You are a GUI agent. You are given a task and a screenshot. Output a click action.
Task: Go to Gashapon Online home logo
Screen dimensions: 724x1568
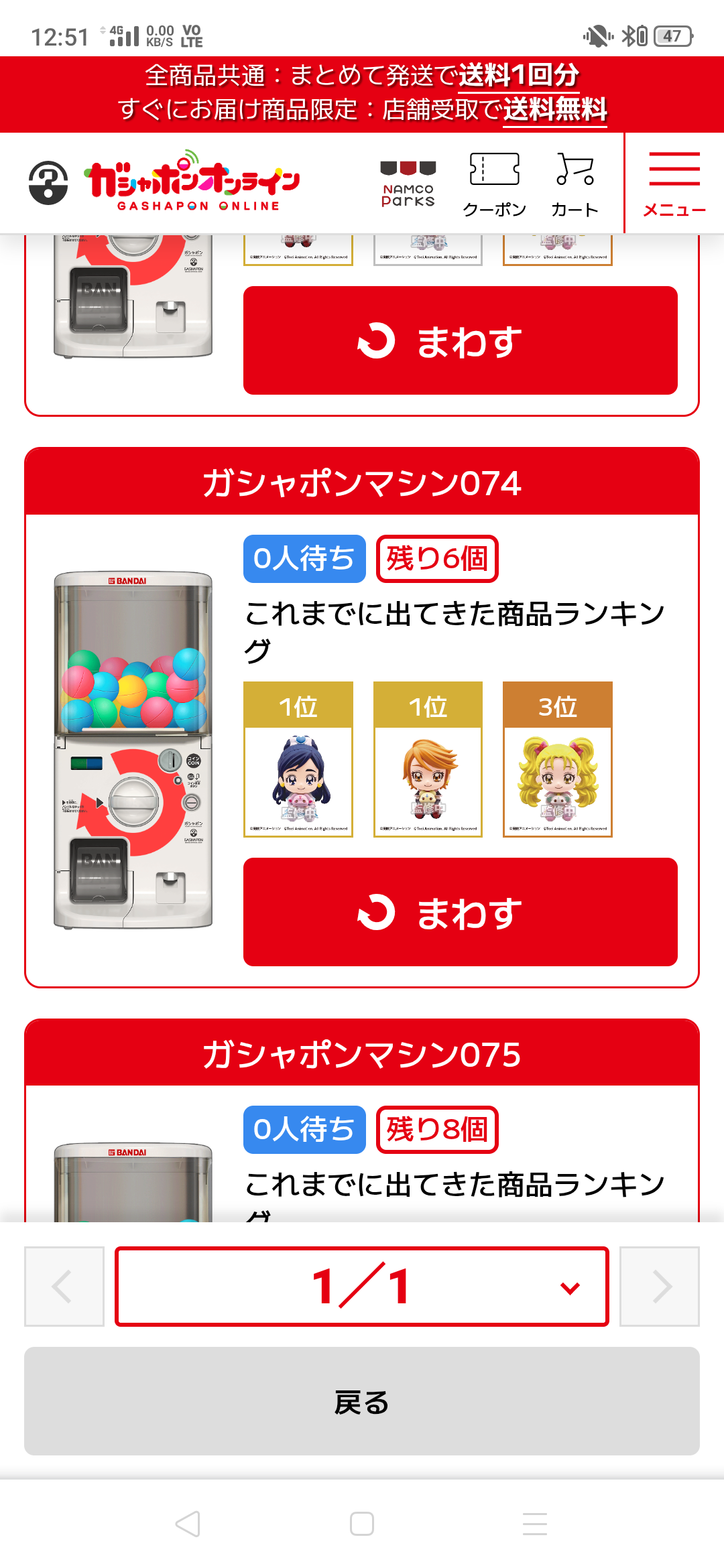pos(193,182)
